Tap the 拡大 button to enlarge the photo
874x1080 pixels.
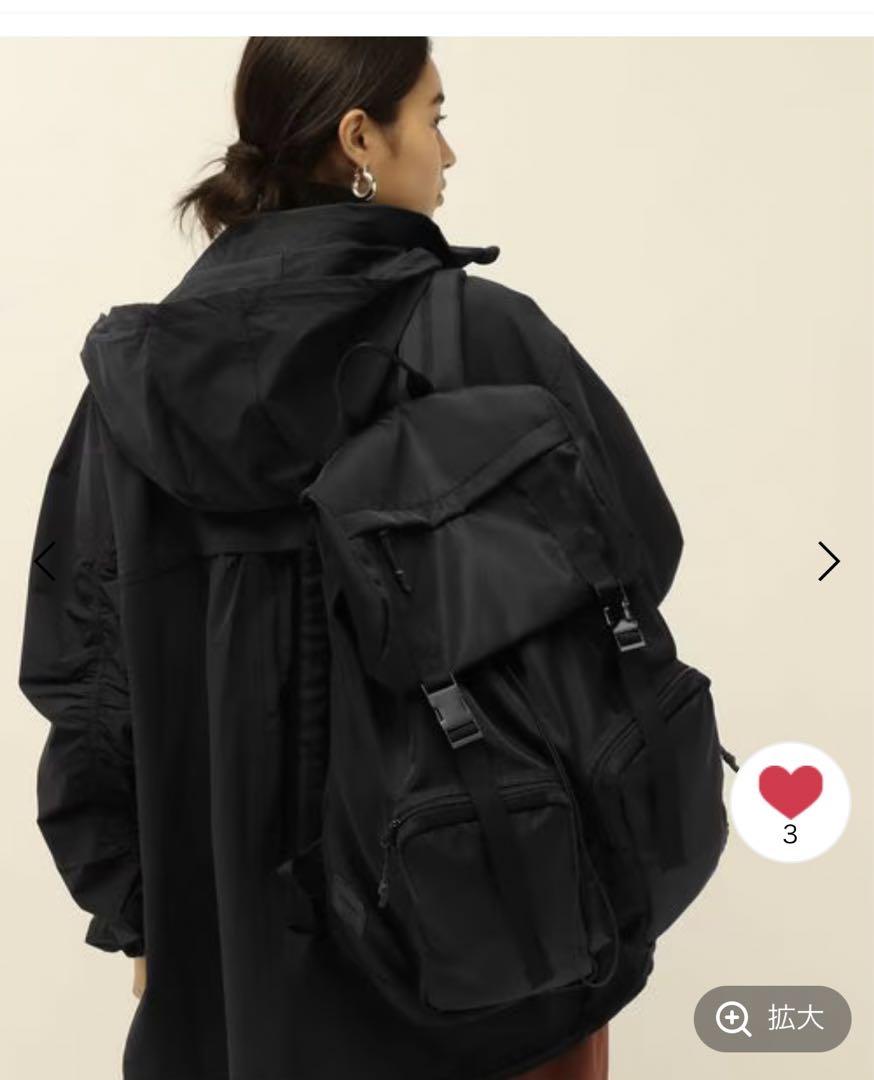click(773, 1018)
